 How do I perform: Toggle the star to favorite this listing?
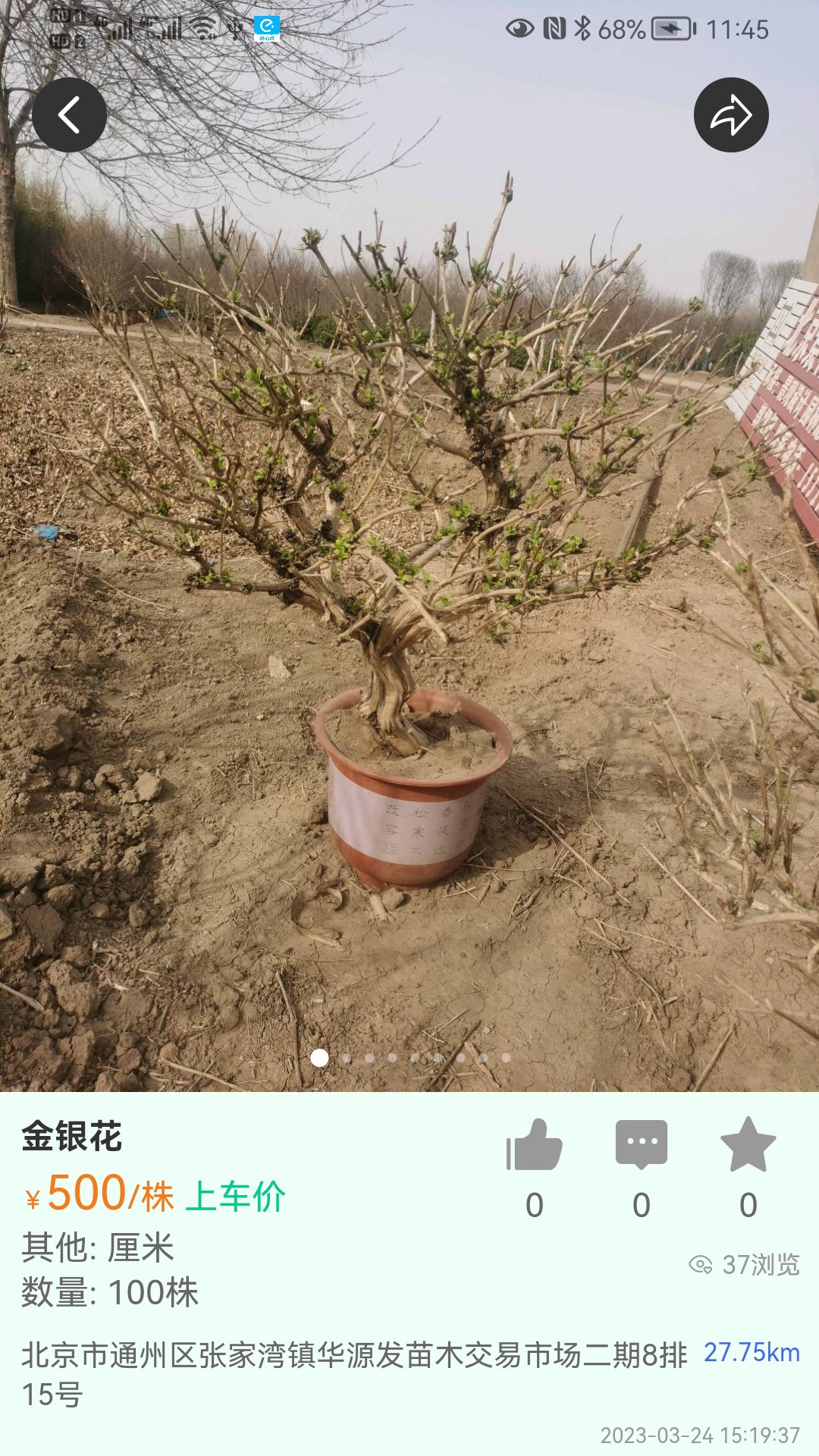748,1144
